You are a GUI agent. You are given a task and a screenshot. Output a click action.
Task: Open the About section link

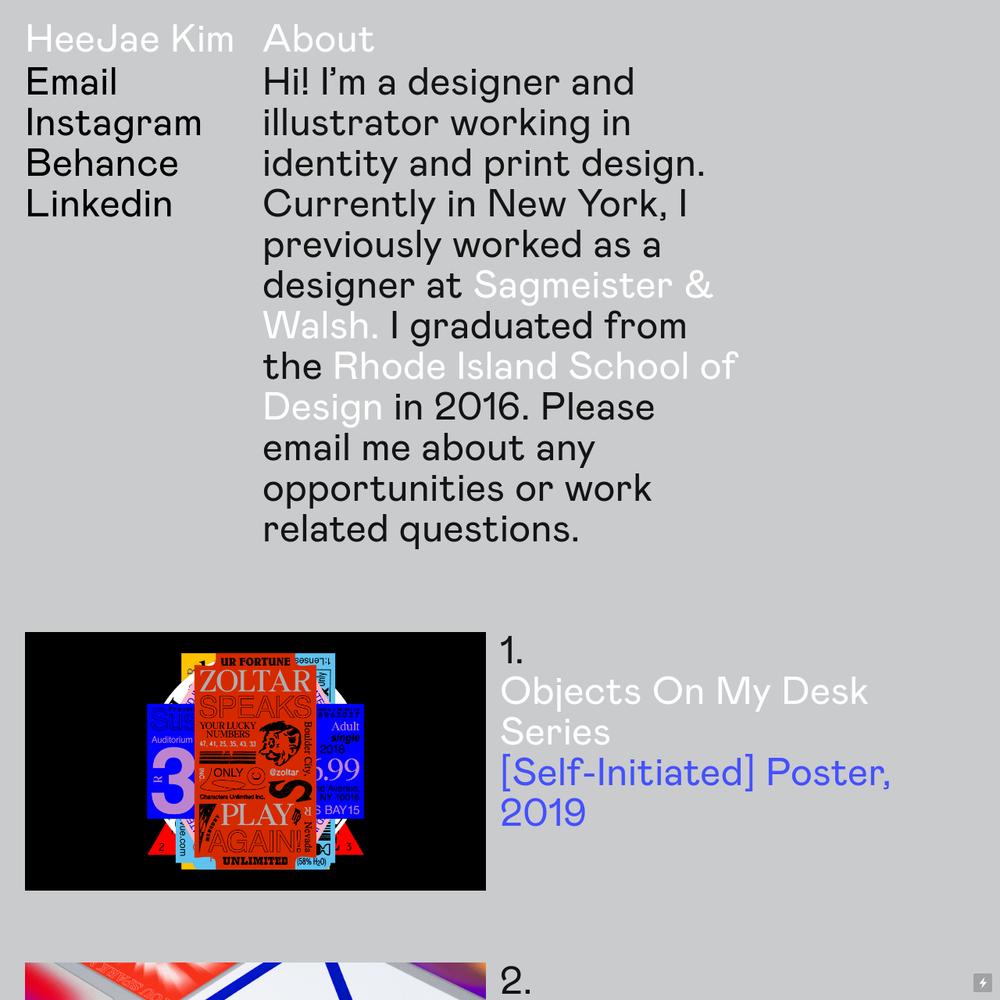[318, 40]
